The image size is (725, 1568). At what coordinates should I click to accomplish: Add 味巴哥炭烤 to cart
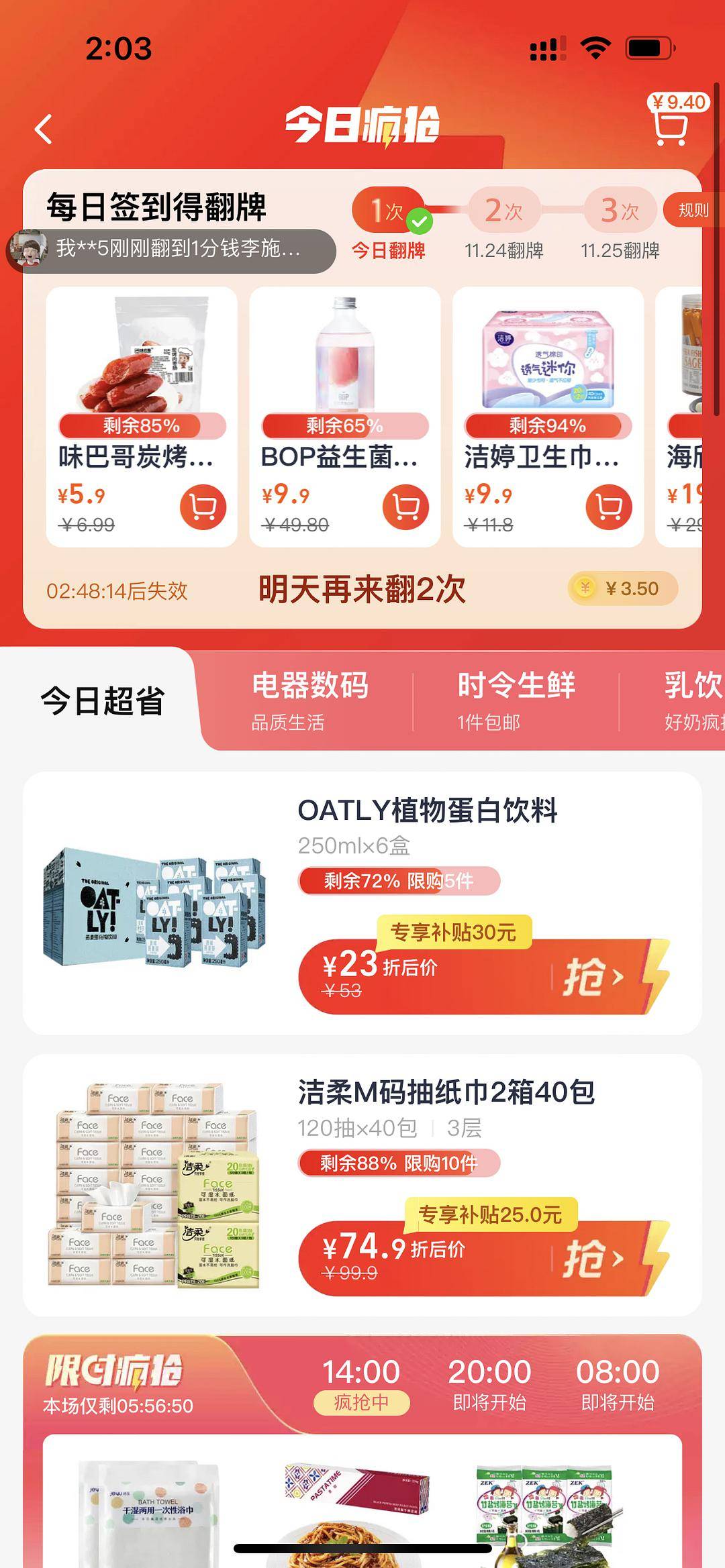pyautogui.click(x=203, y=507)
